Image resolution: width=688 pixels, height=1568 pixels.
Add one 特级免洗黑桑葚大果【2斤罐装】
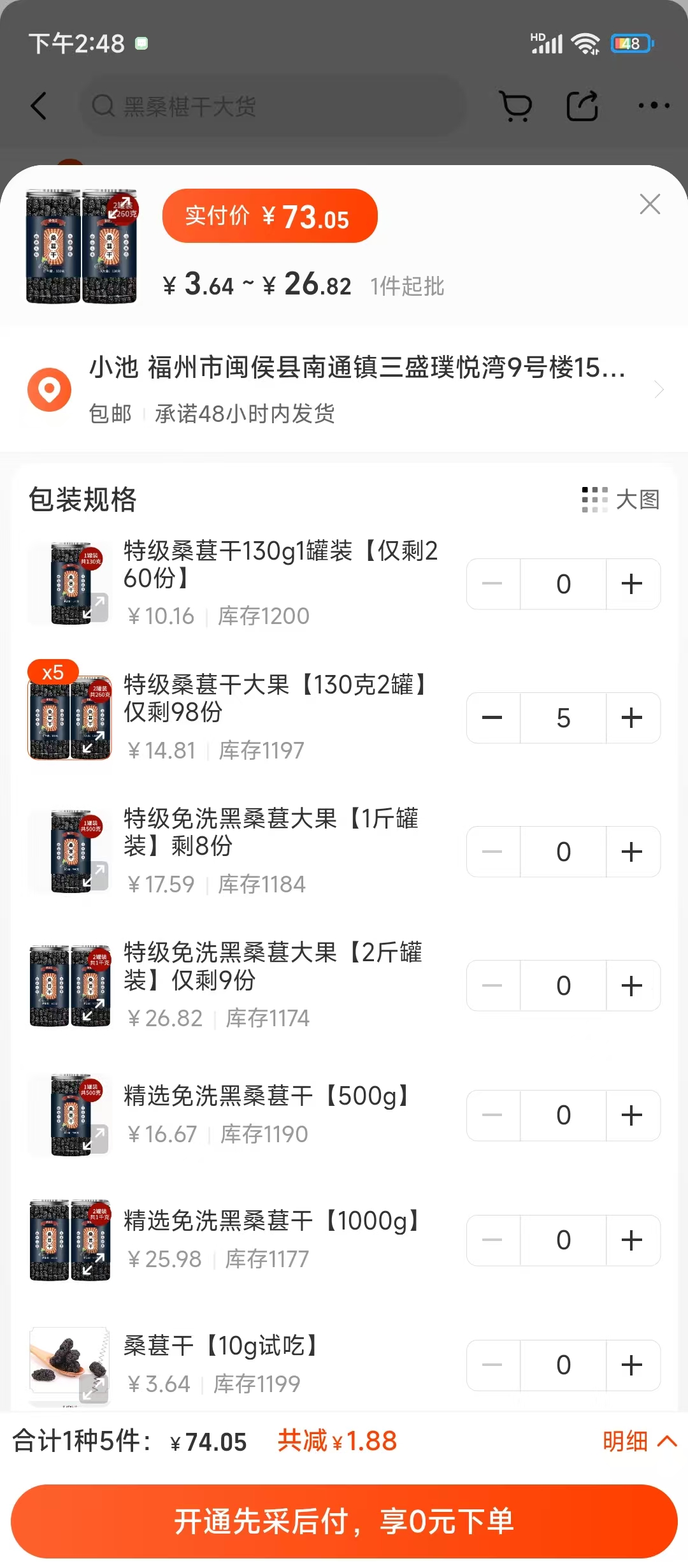632,985
